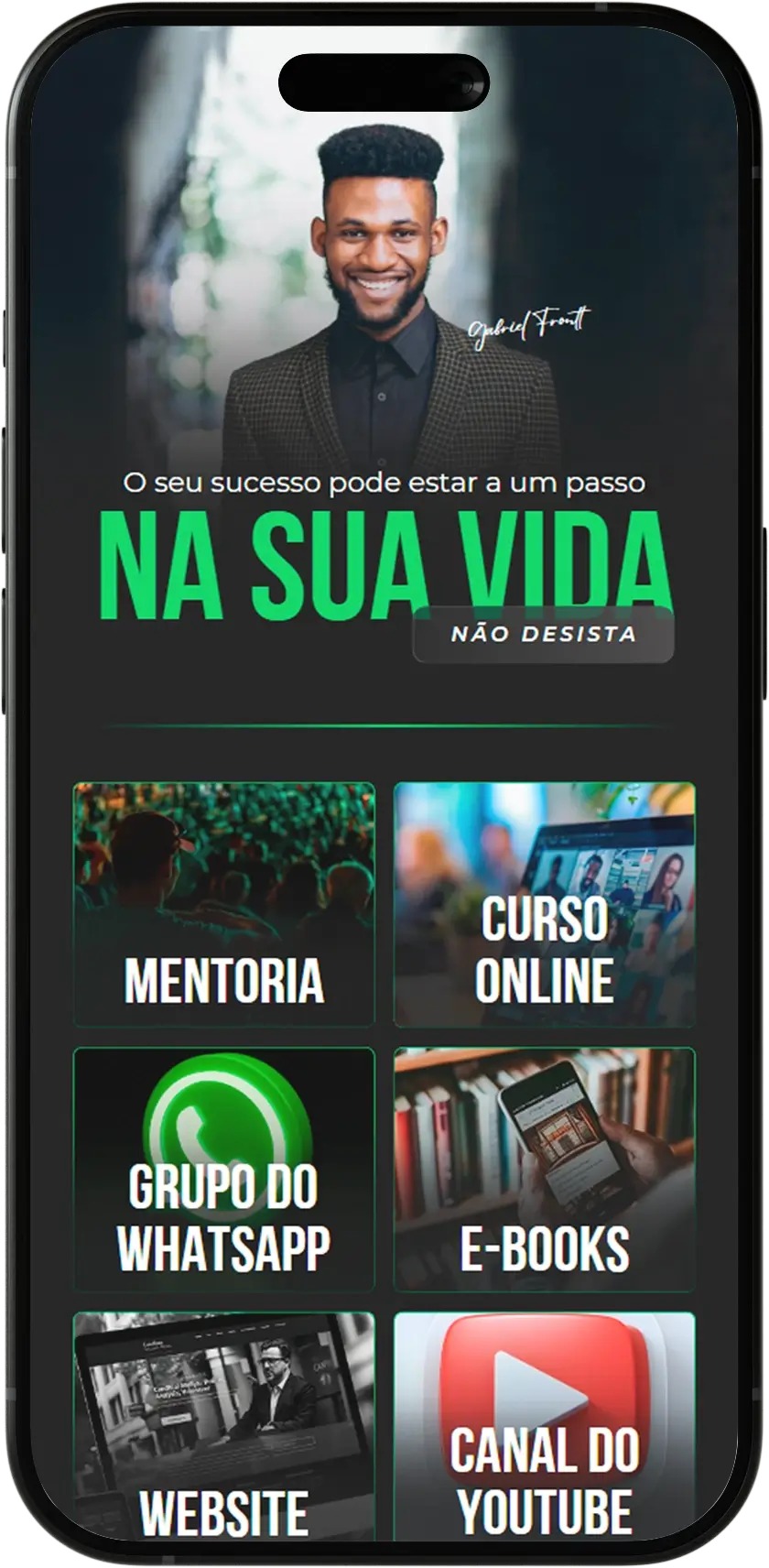Click the NÃO DESISTA badge
Viewport: 769px width, 1568px height.
click(x=544, y=633)
